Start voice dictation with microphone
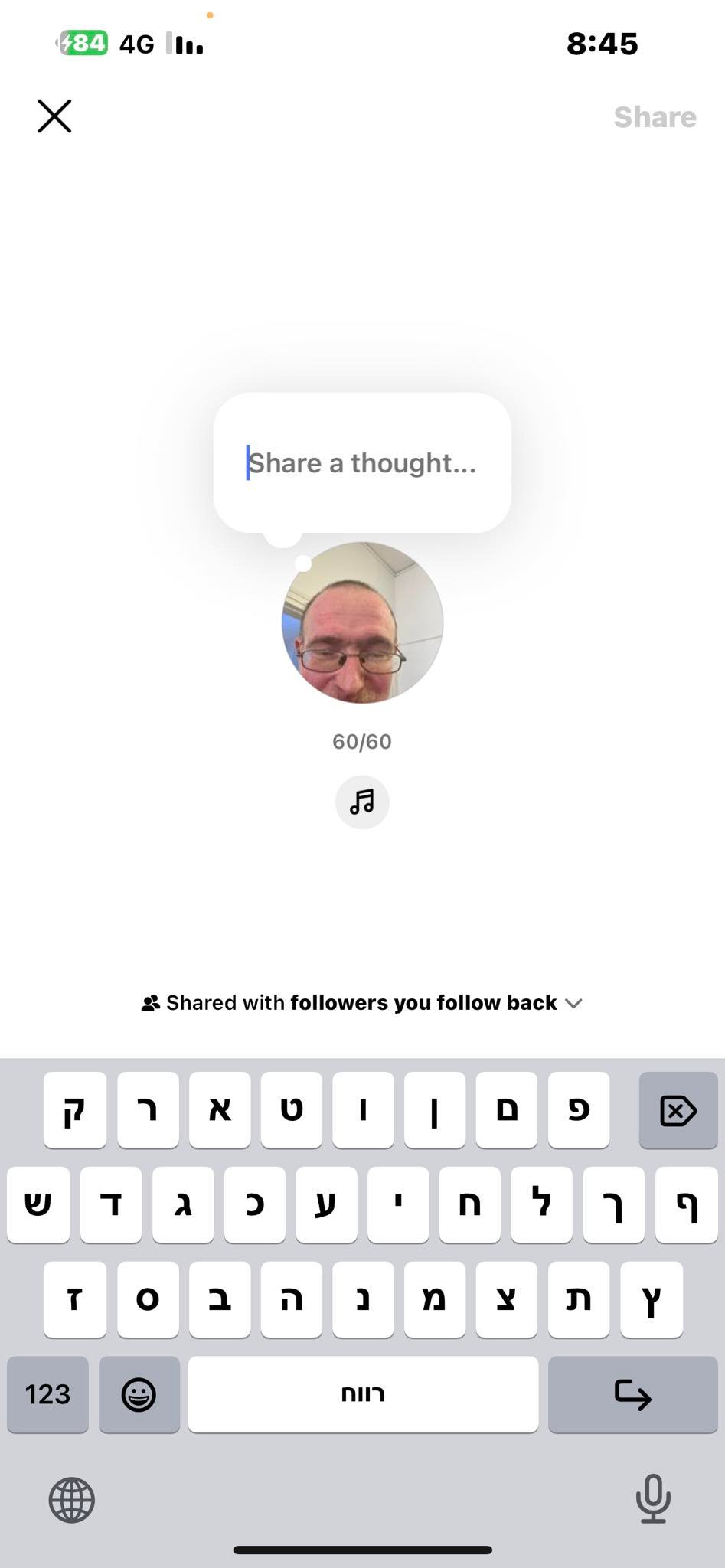This screenshot has height=1568, width=725. point(653,1498)
